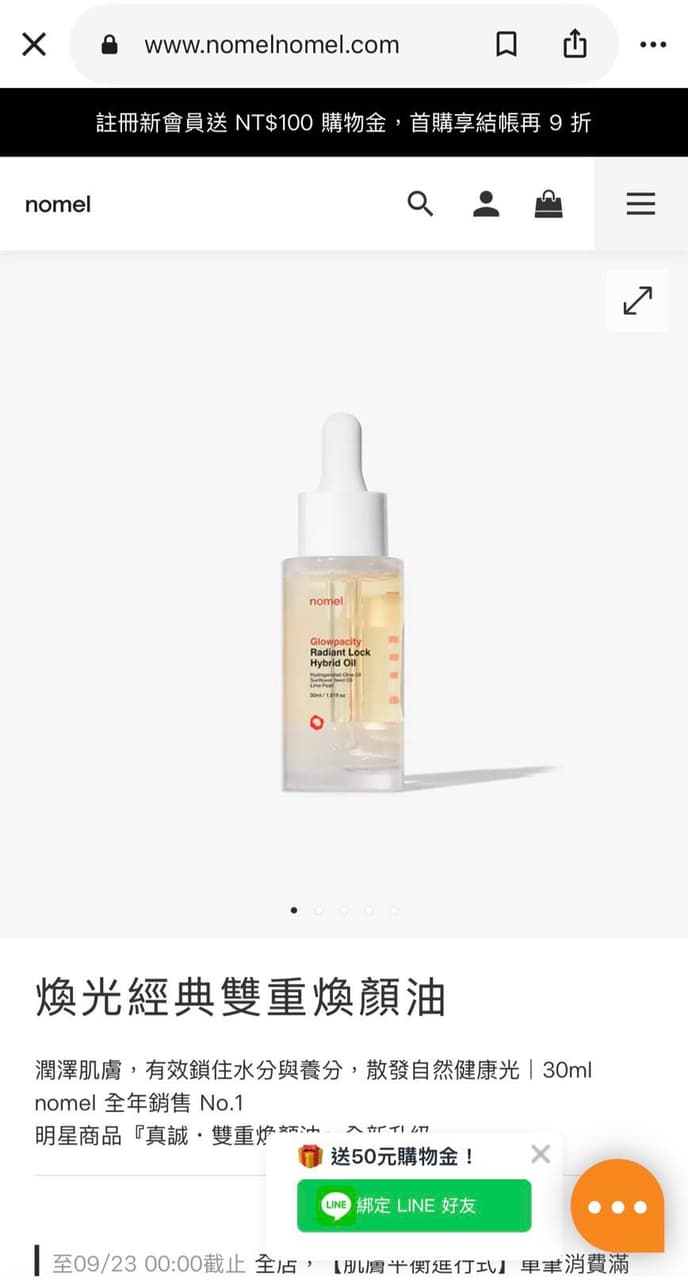This screenshot has width=688, height=1280.
Task: Open the browser overflow menu
Action: coord(653,44)
